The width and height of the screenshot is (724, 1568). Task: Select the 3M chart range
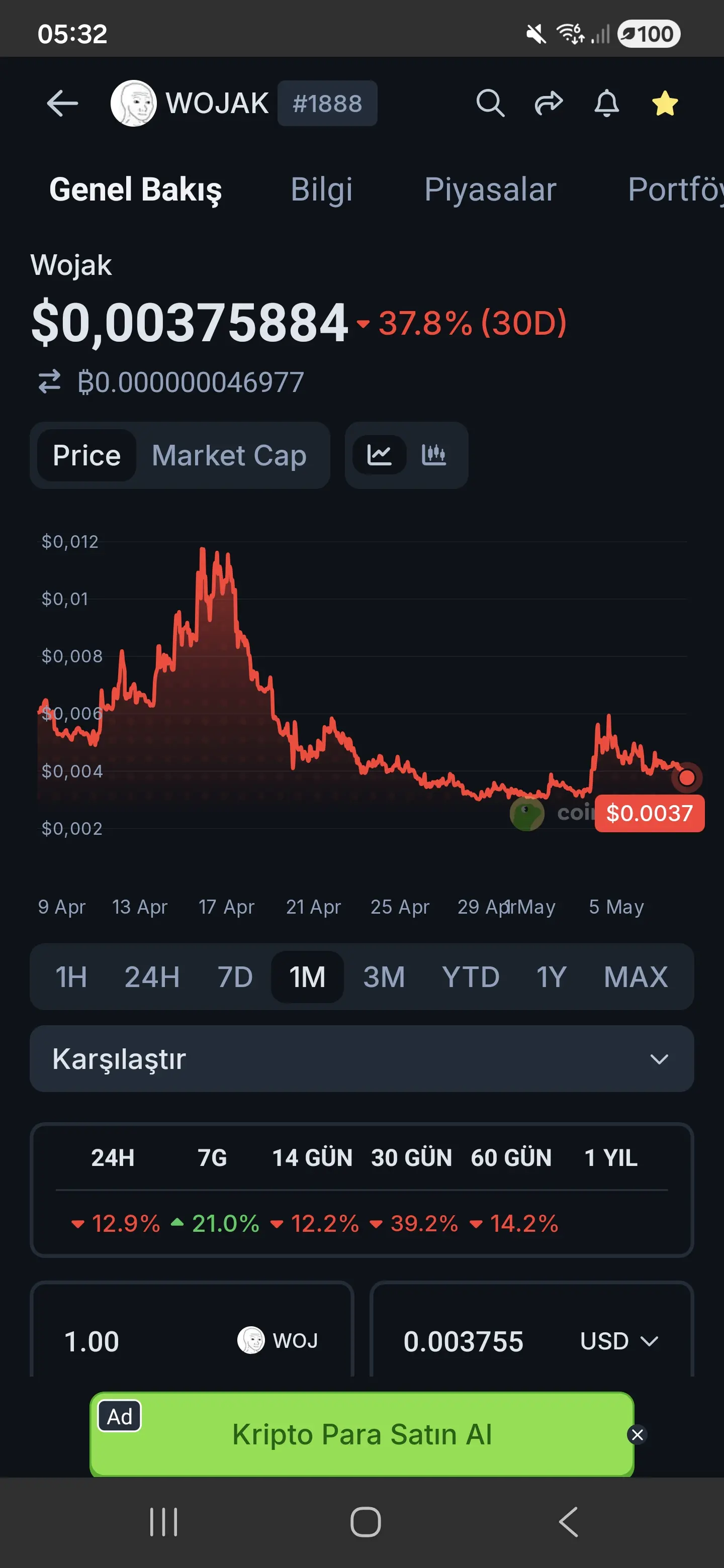coord(384,977)
